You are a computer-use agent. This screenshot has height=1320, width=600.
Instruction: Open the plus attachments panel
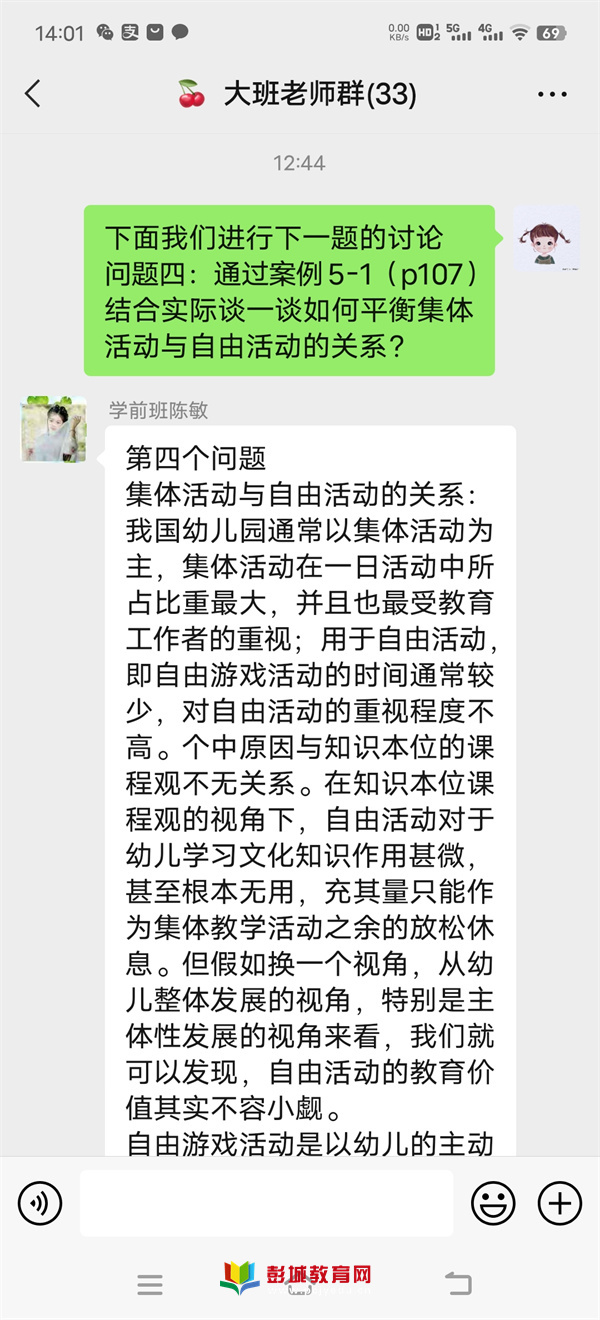click(x=559, y=1203)
